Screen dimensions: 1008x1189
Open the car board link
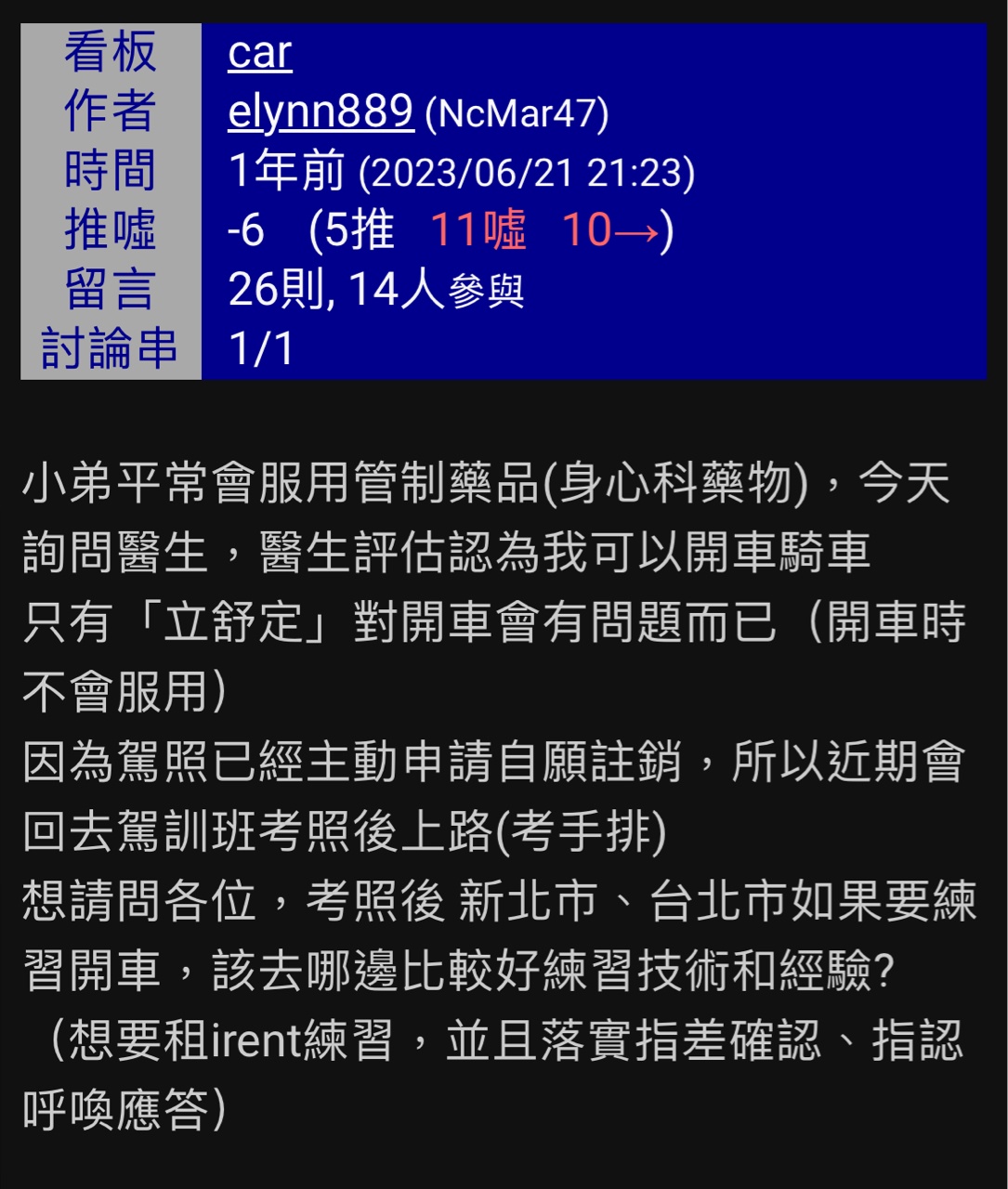click(x=259, y=53)
